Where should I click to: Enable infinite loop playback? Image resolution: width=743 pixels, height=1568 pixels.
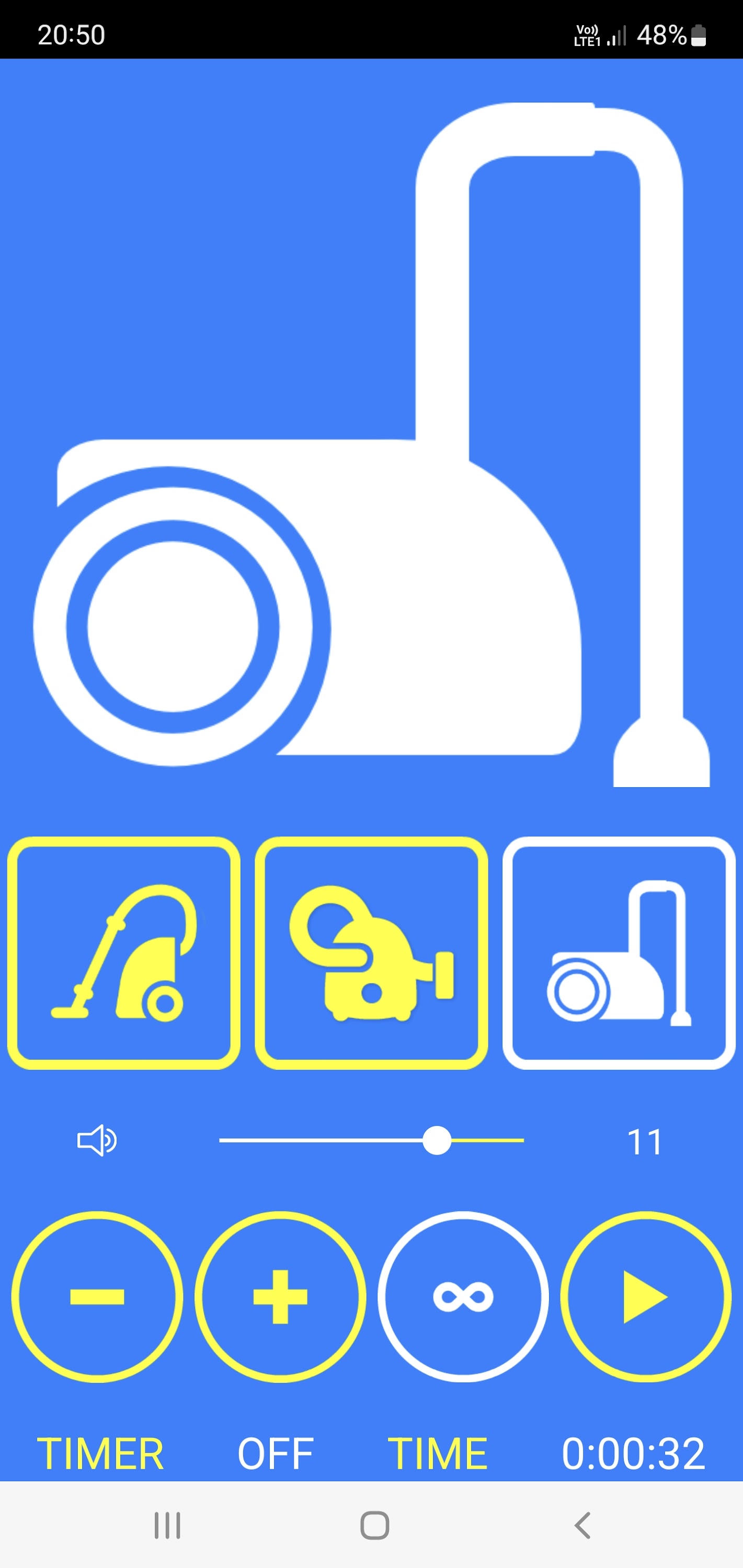tap(463, 1297)
